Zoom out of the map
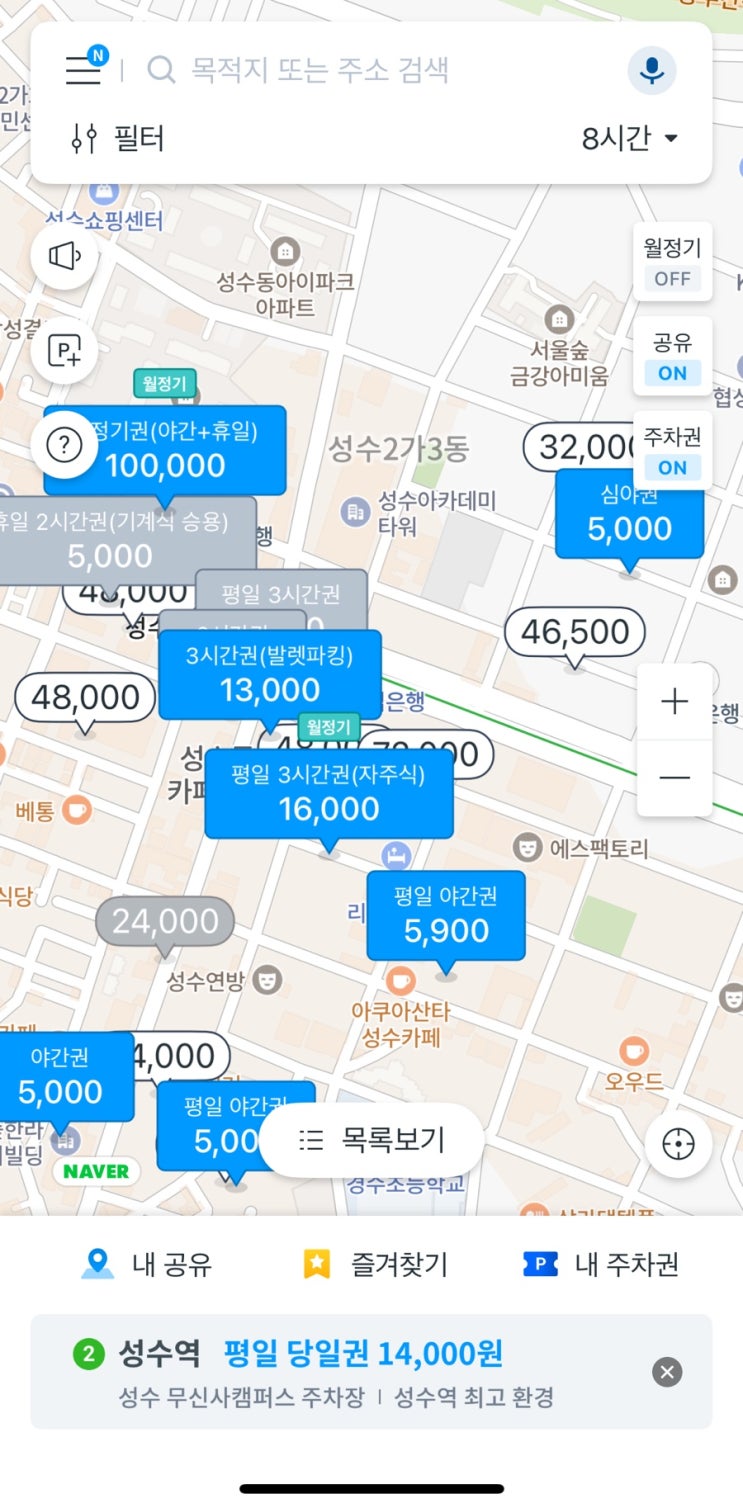Viewport: 743px width, 1508px height. [675, 777]
